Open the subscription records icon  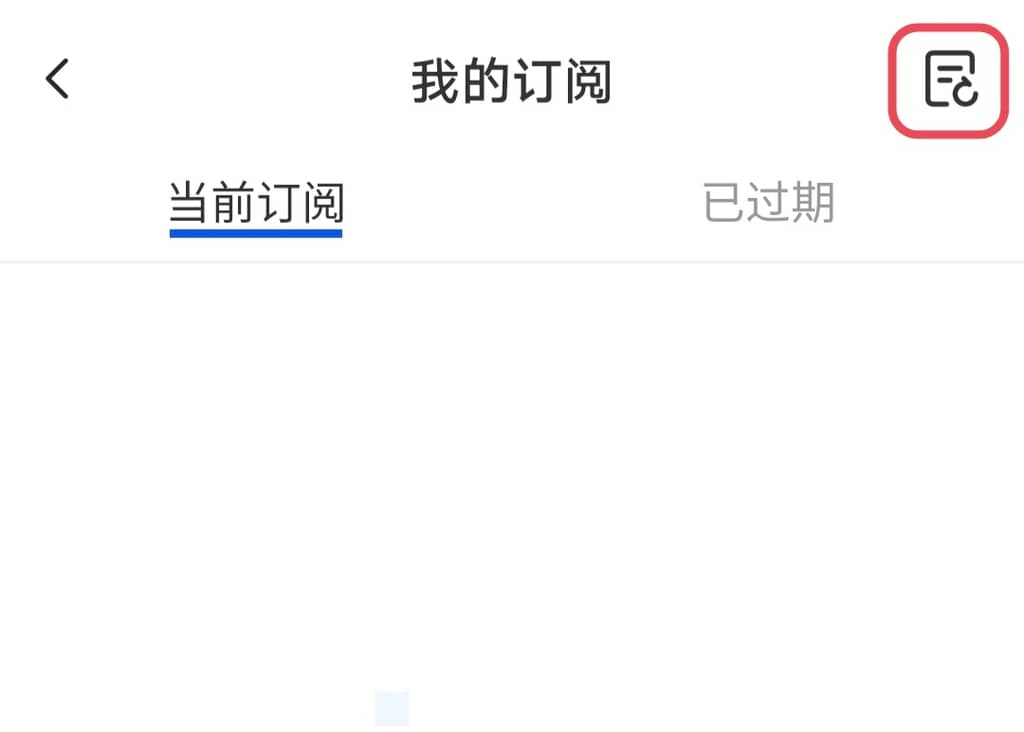948,81
